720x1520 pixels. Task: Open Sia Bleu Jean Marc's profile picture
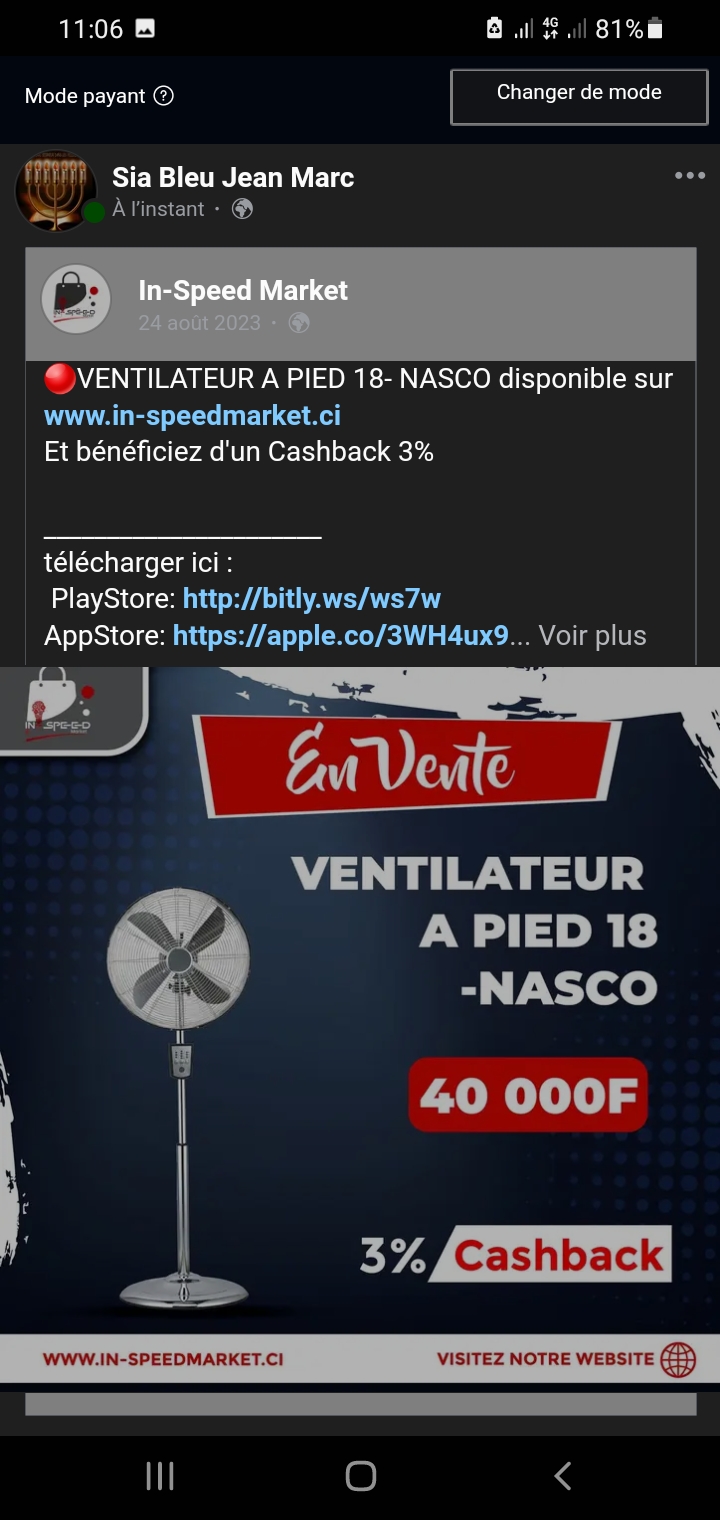(56, 191)
